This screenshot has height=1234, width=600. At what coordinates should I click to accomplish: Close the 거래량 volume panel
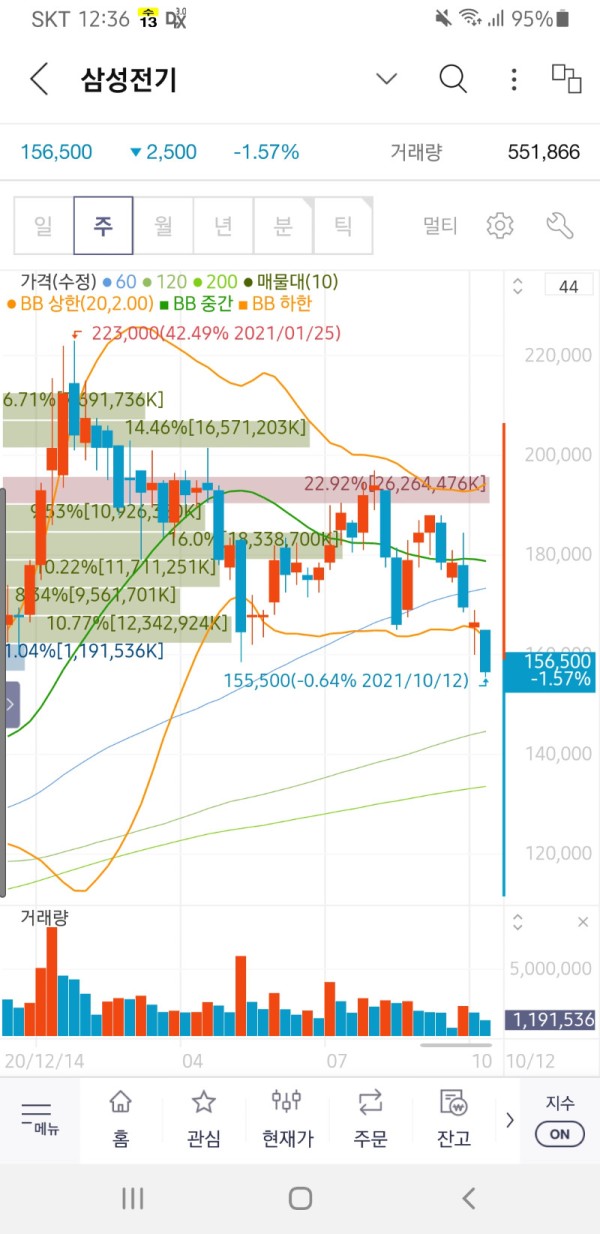coord(583,921)
